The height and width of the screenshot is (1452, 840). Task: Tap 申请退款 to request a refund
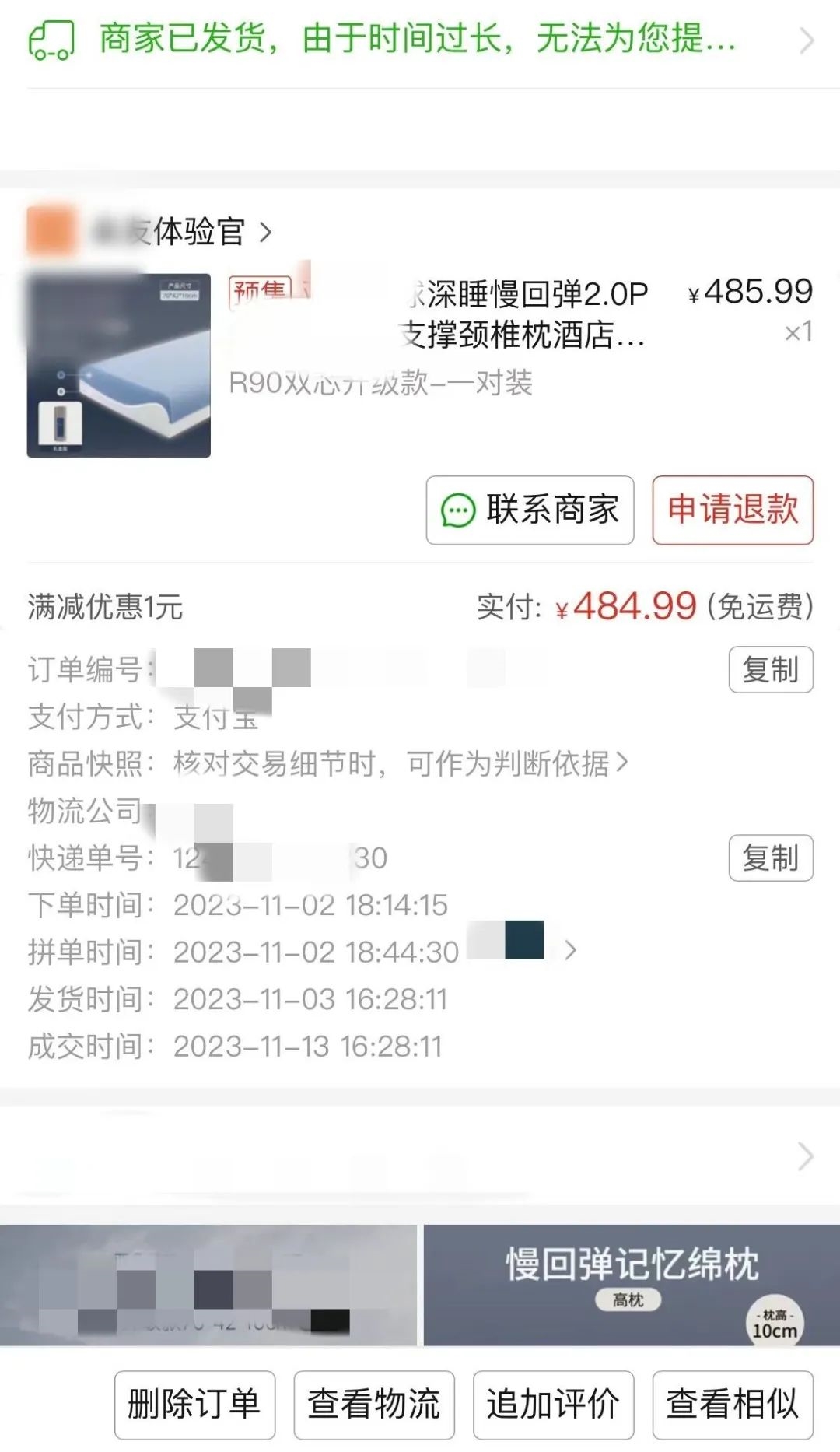732,510
